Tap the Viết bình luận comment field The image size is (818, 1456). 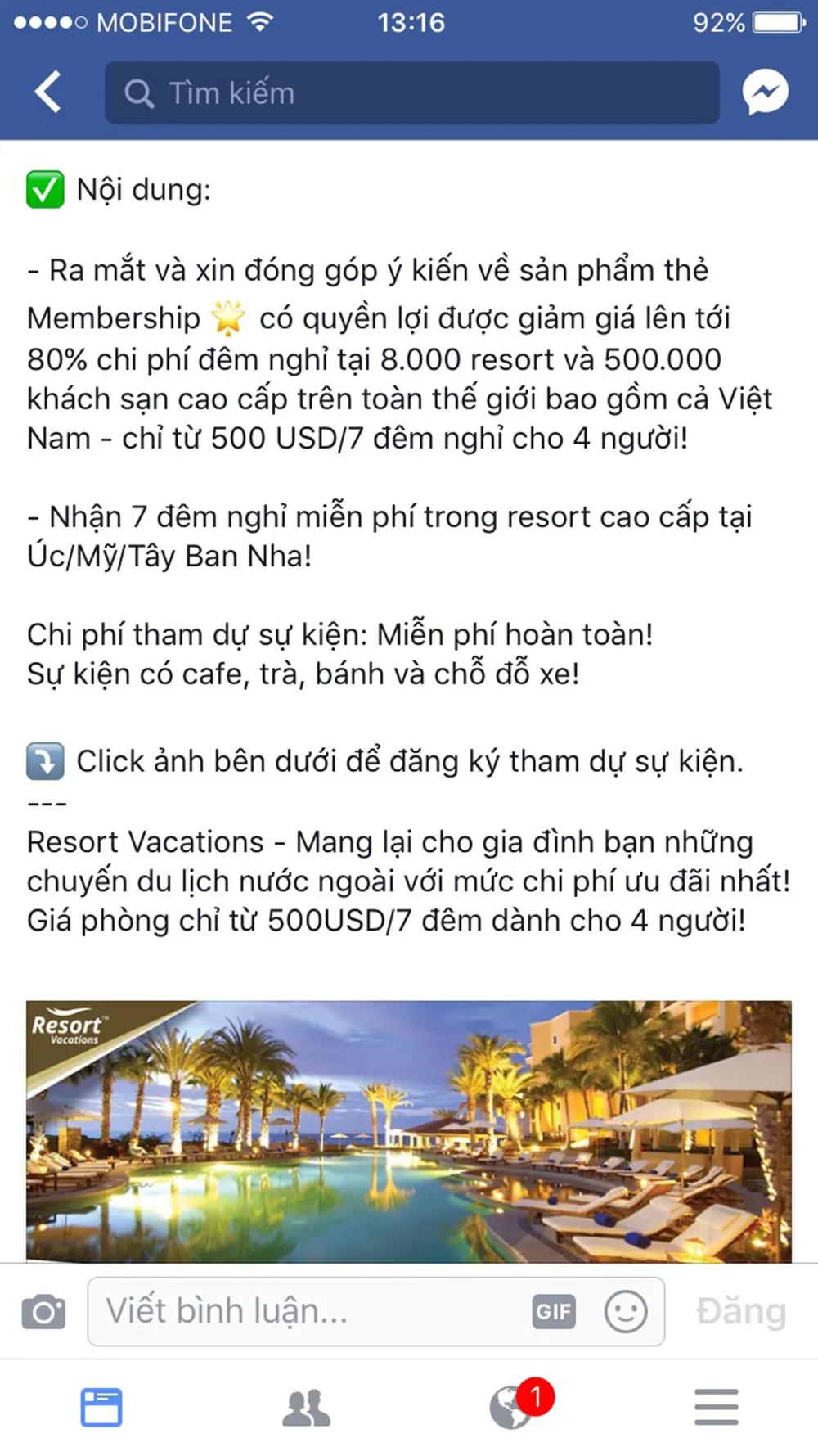click(311, 1312)
